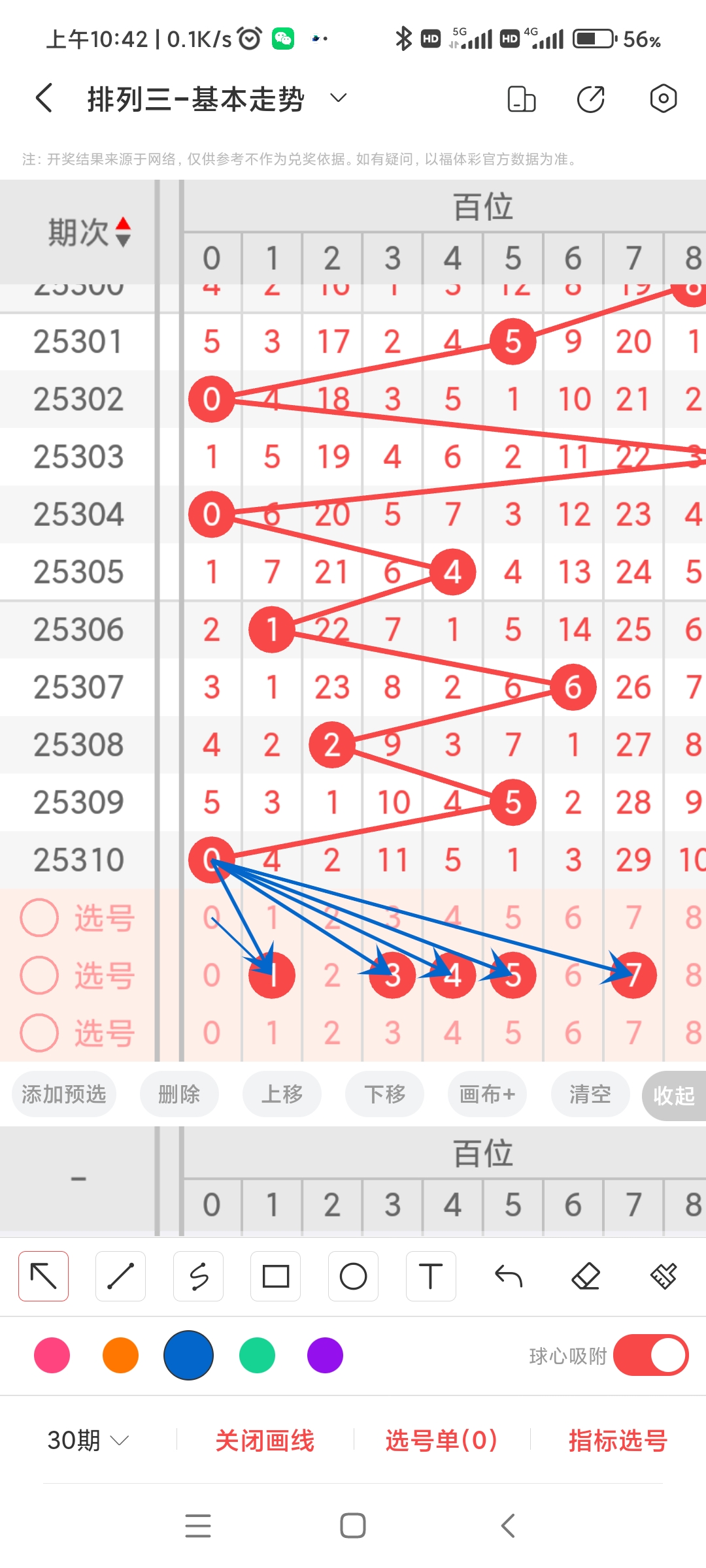Image resolution: width=706 pixels, height=1568 pixels.
Task: Select the third 选号 row radio button
Action: (x=39, y=1032)
